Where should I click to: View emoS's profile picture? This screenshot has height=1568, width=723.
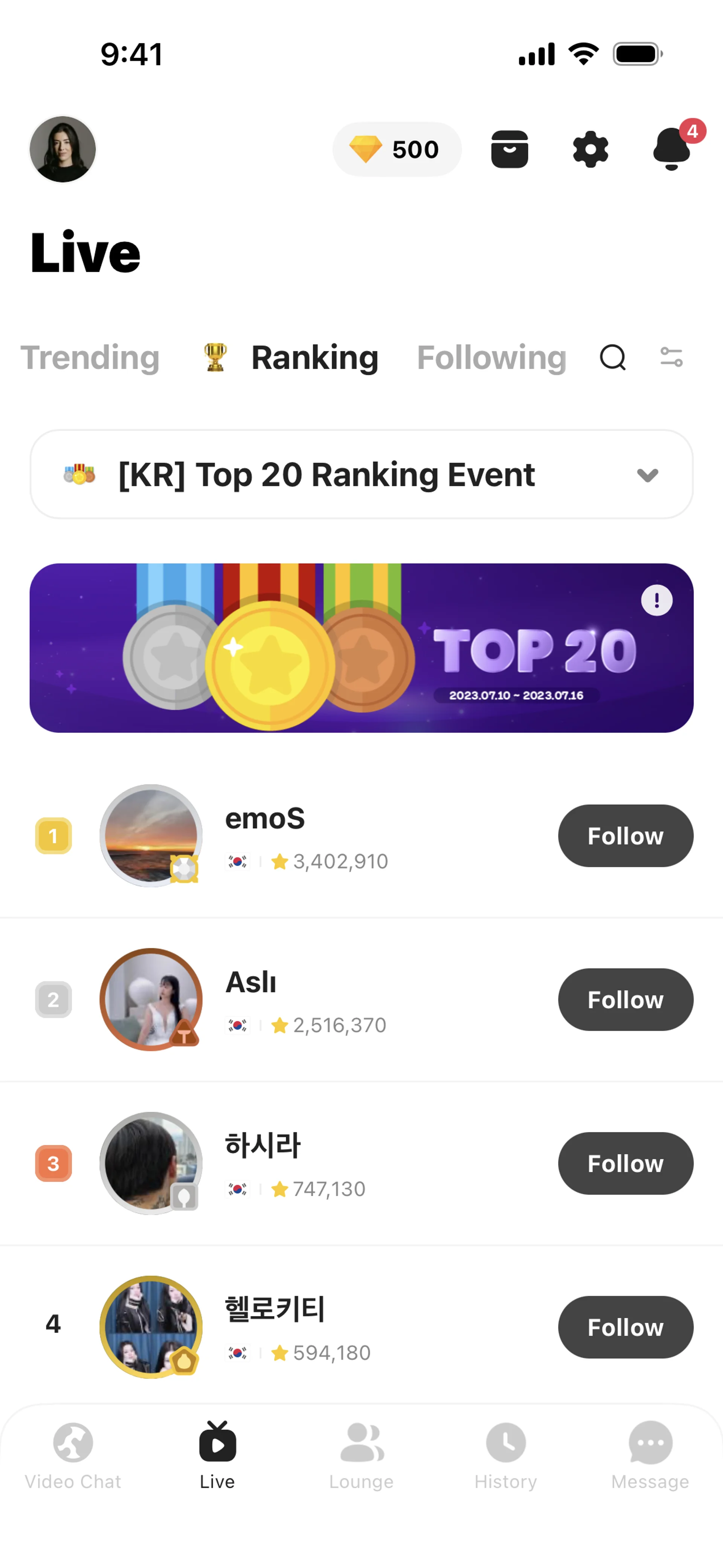pos(151,836)
